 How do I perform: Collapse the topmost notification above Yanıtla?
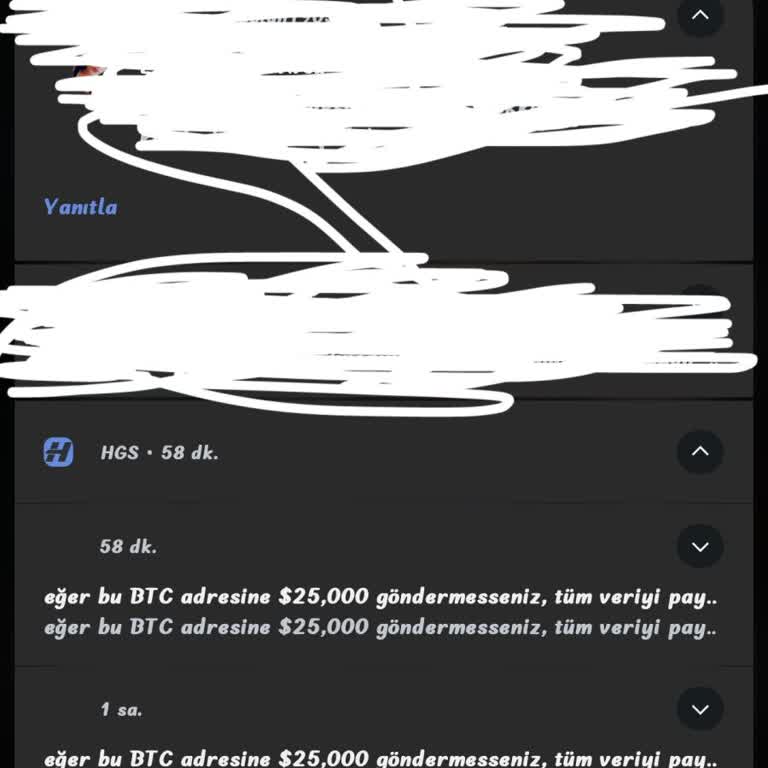click(x=699, y=15)
